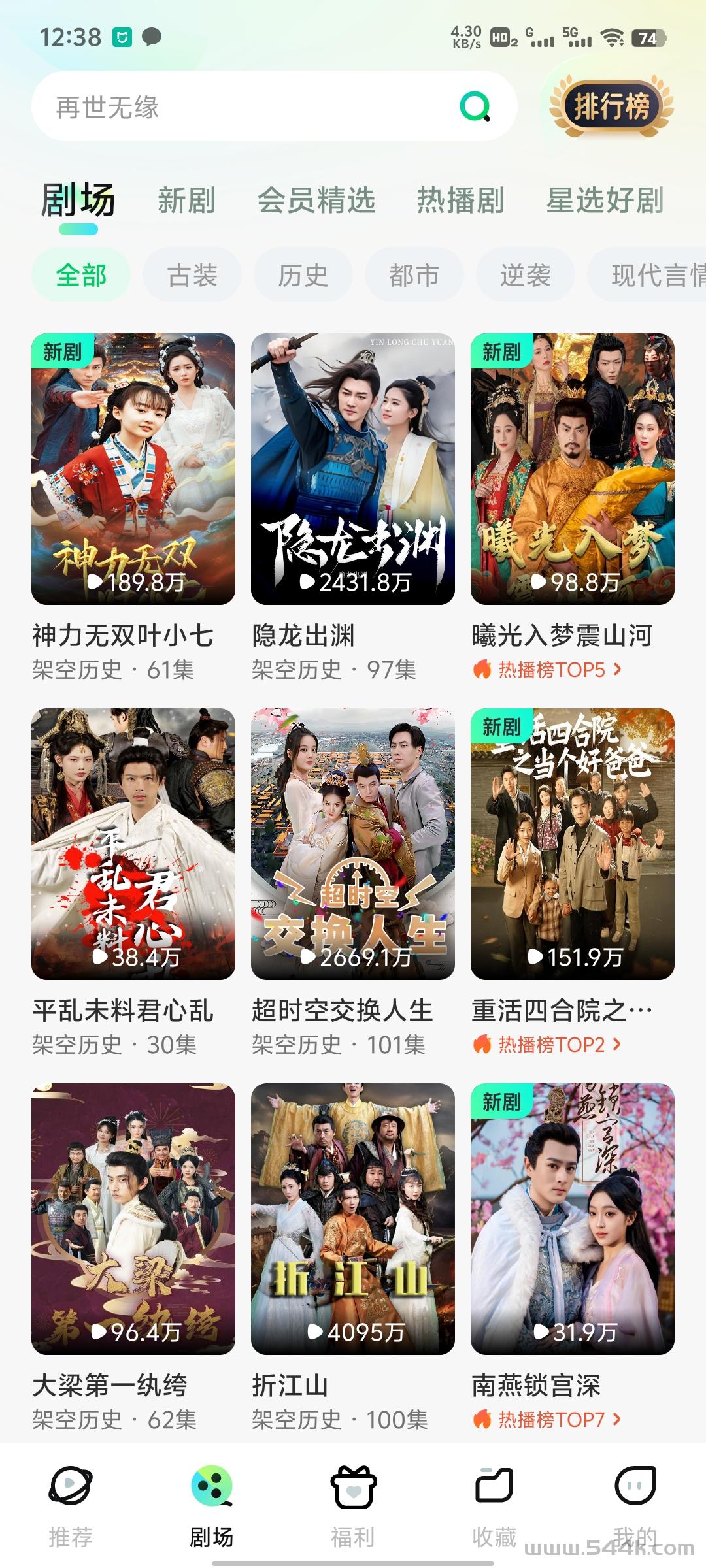Open 热播榜TOP7 link under 南燕锁宫深
The width and height of the screenshot is (706, 1568).
click(552, 1420)
